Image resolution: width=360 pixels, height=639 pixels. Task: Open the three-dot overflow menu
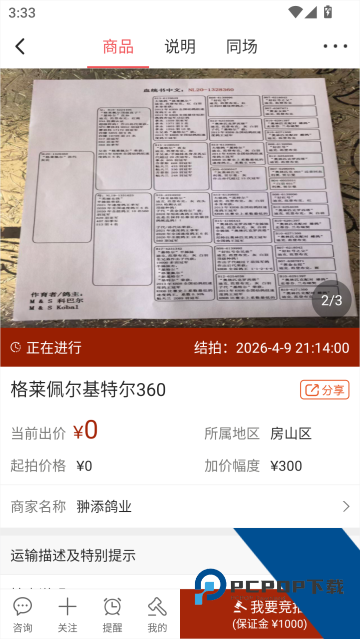coord(335,46)
